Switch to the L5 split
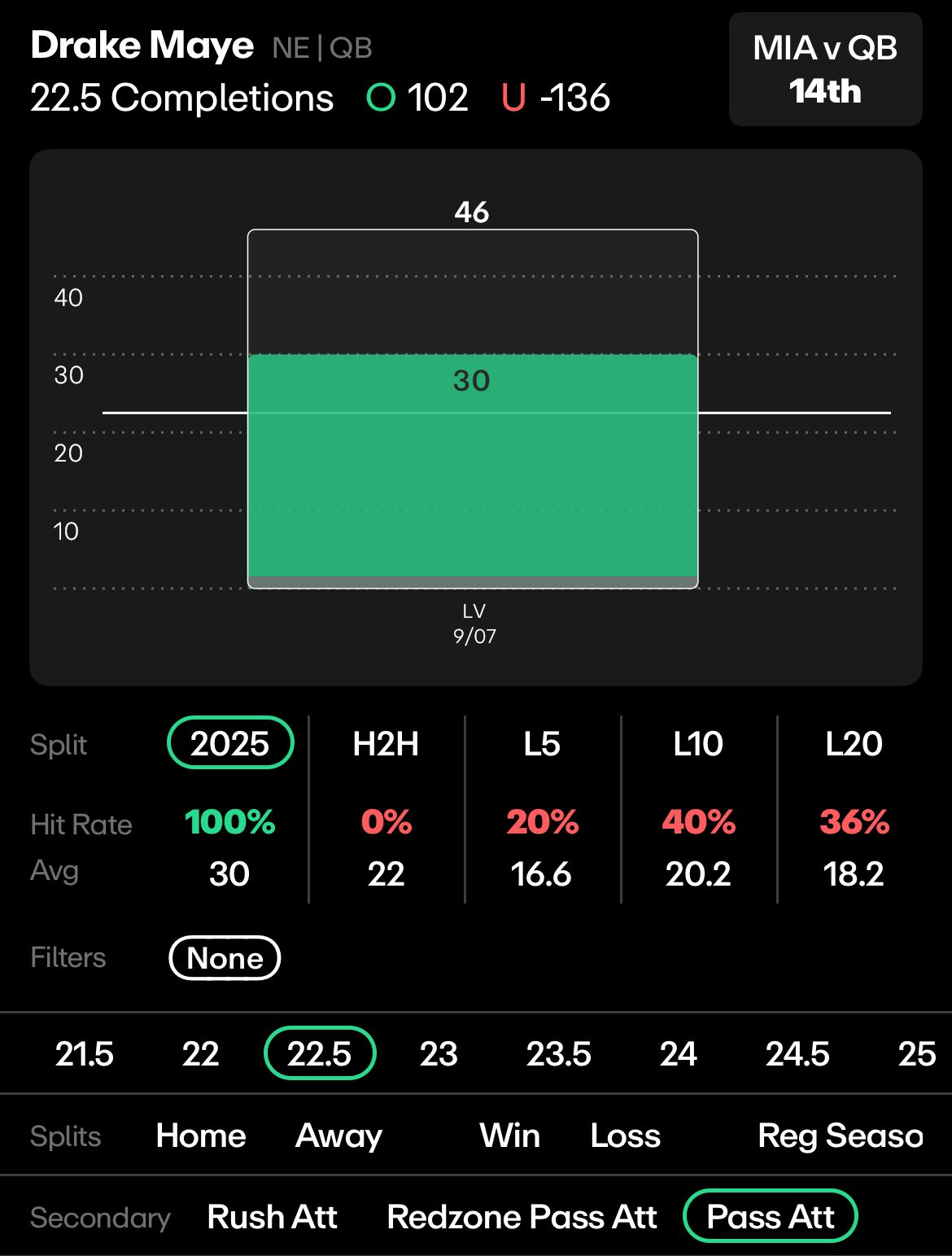 pos(542,744)
